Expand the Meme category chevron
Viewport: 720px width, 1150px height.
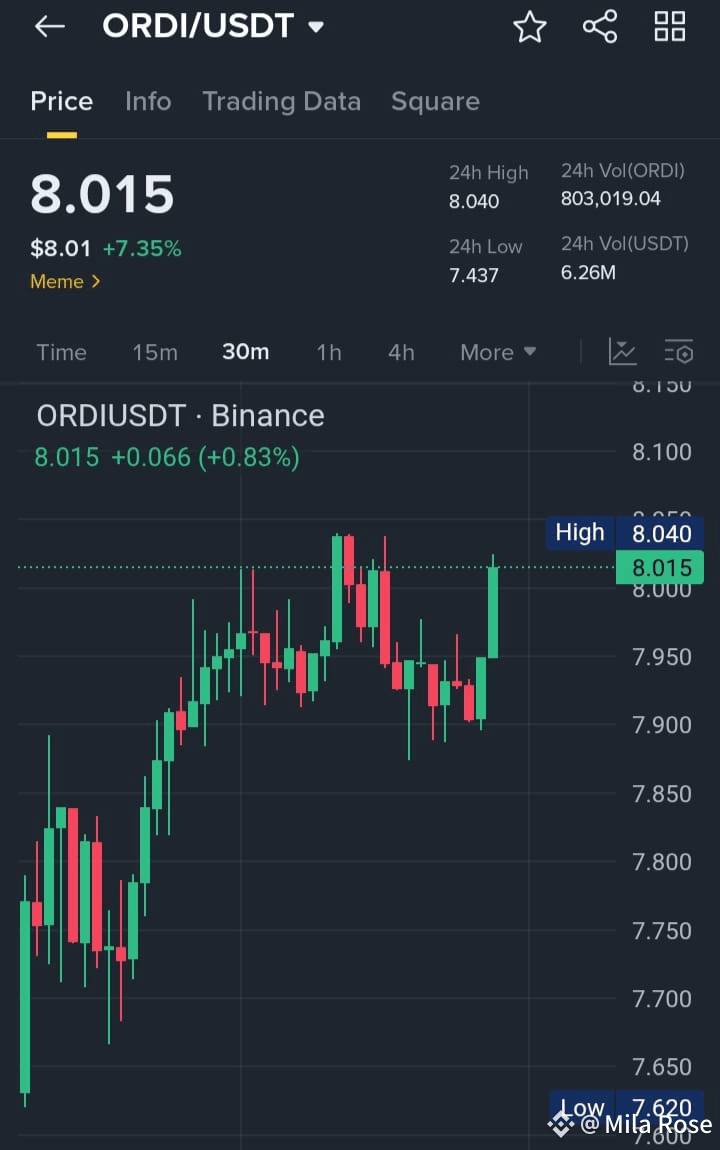pos(98,282)
